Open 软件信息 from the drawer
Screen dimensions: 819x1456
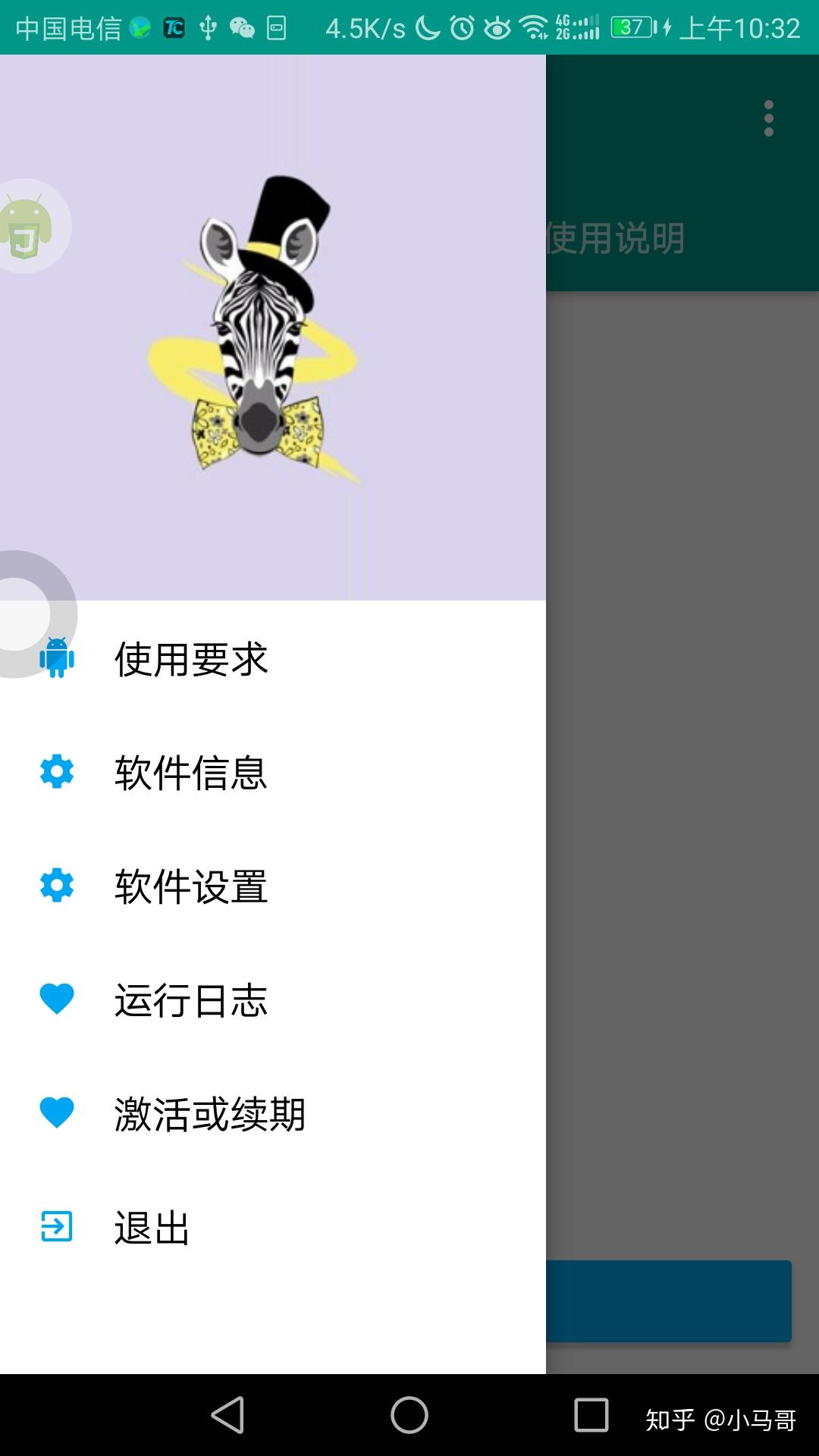[x=273, y=772]
